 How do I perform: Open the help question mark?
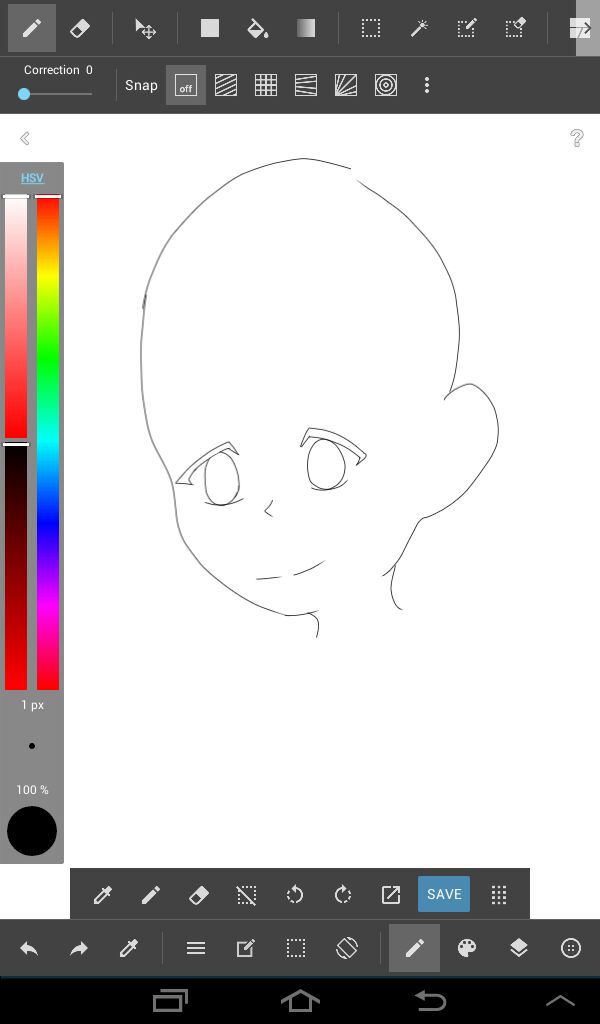[x=576, y=138]
